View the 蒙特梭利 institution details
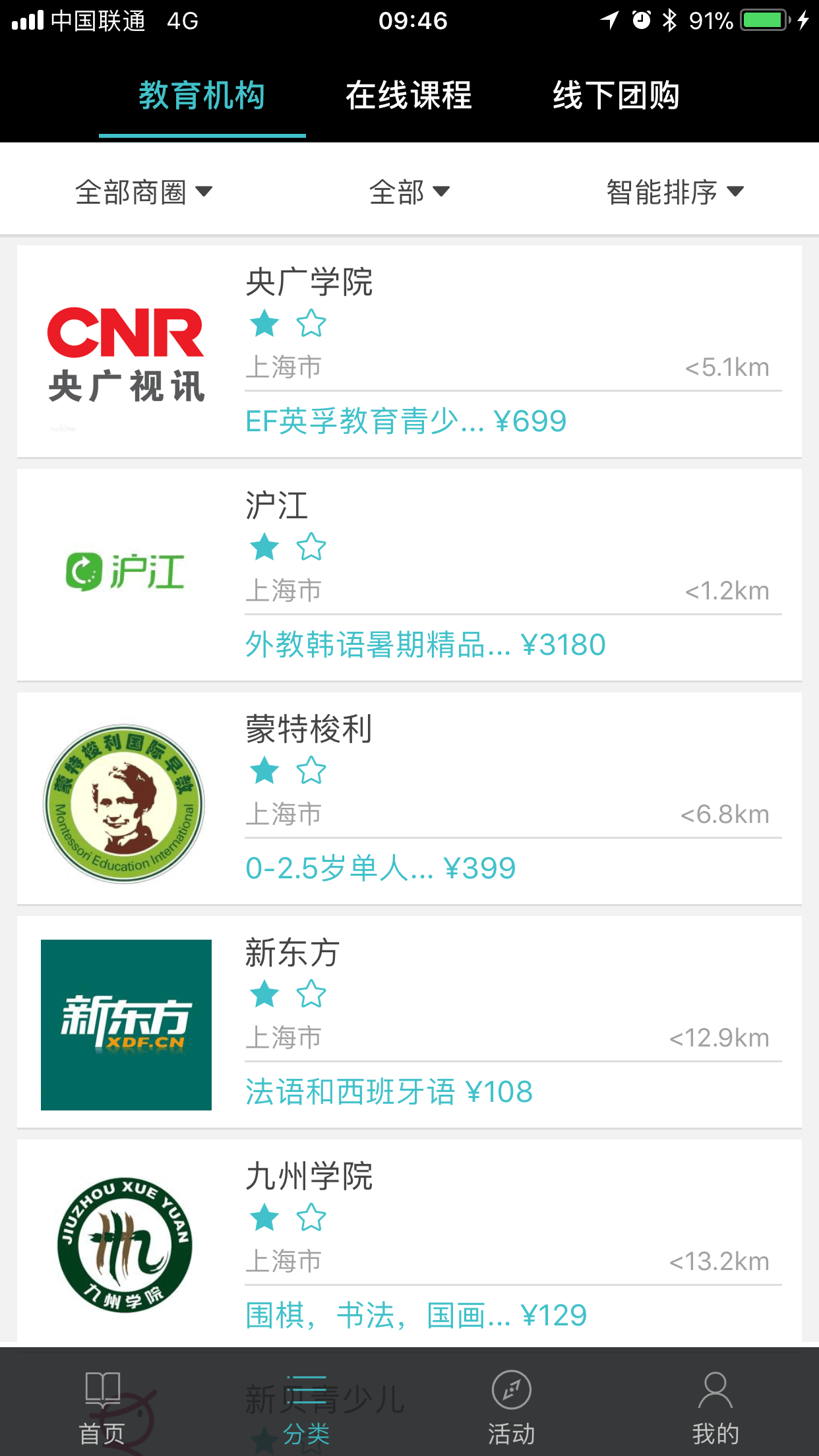Screen dimensions: 819x1456 (x=409, y=799)
